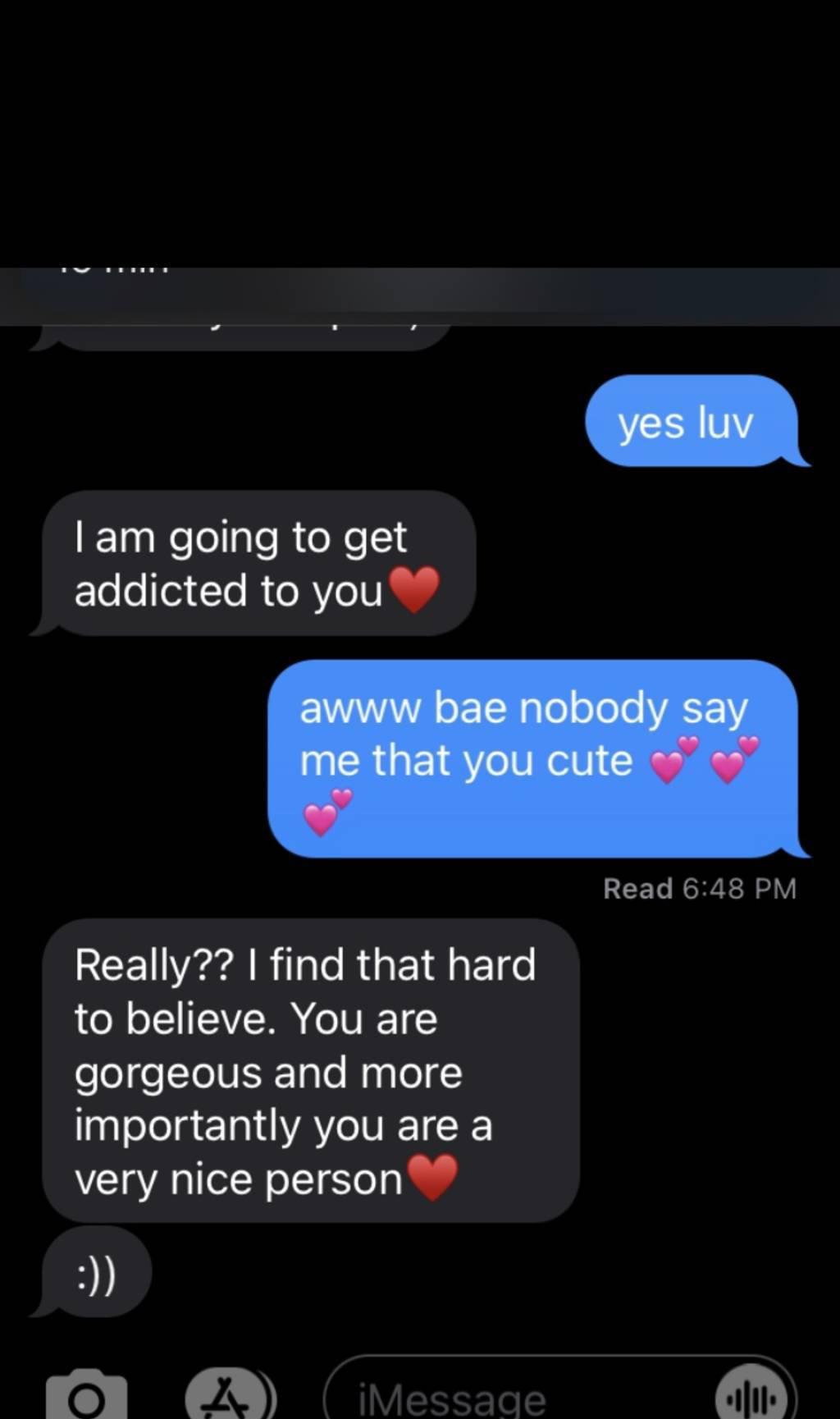The height and width of the screenshot is (1419, 840).
Task: Open the camera icon
Action: tap(86, 1395)
